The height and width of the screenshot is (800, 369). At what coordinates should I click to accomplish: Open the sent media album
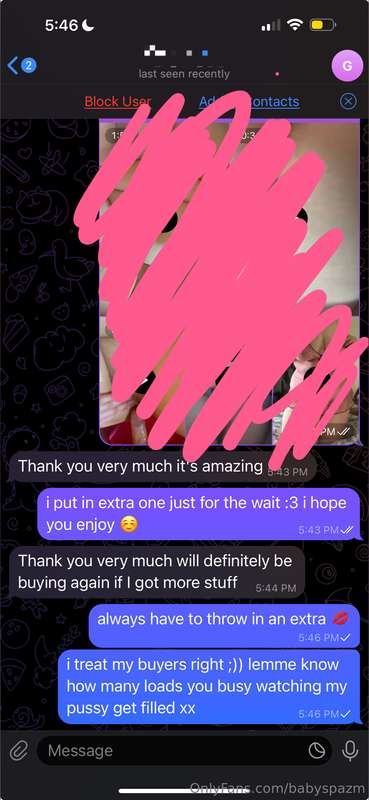click(x=229, y=282)
